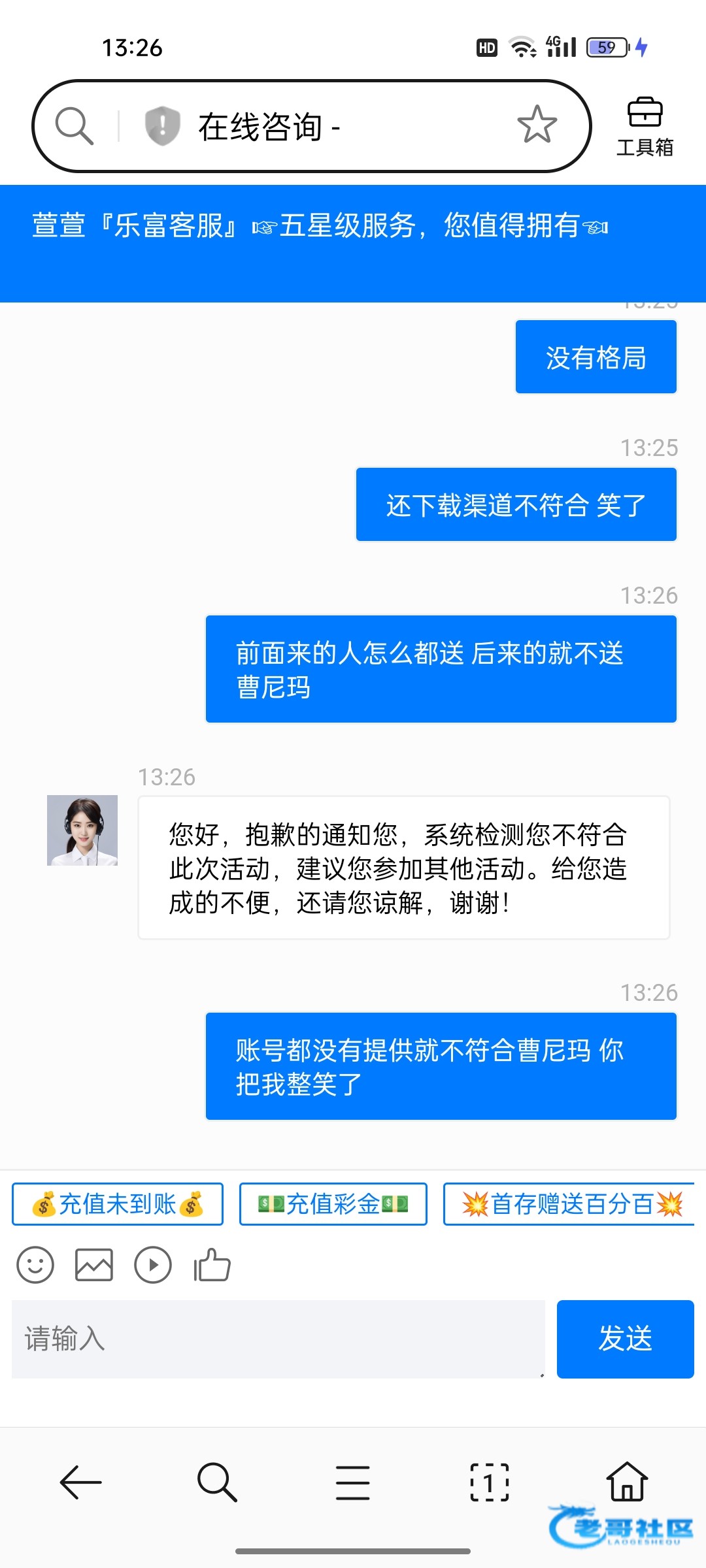706x1568 pixels.
Task: Send the message with 发送
Action: click(625, 1339)
